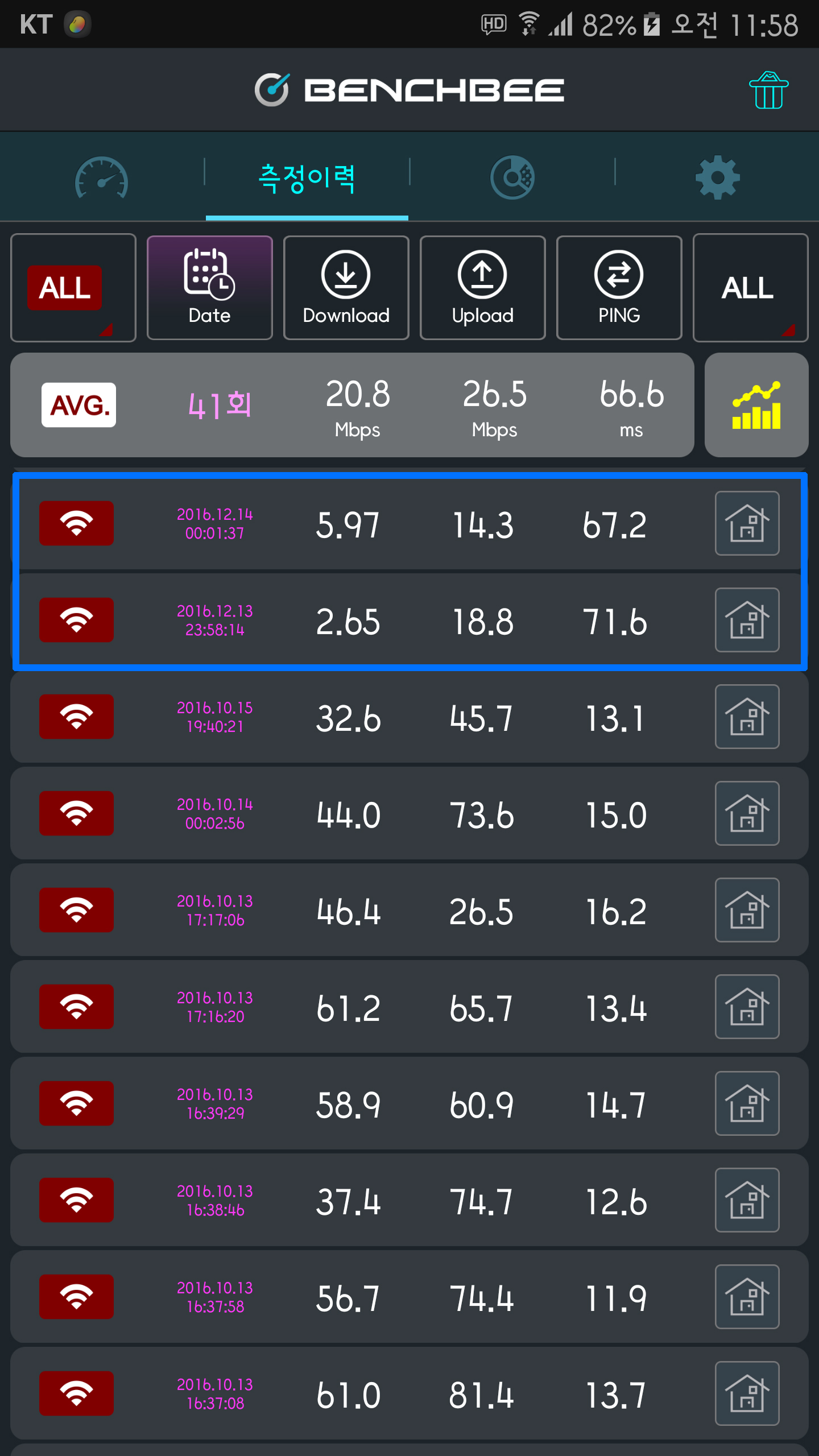Switch to the speedometer test tab
This screenshot has width=819, height=1456.
click(x=102, y=177)
